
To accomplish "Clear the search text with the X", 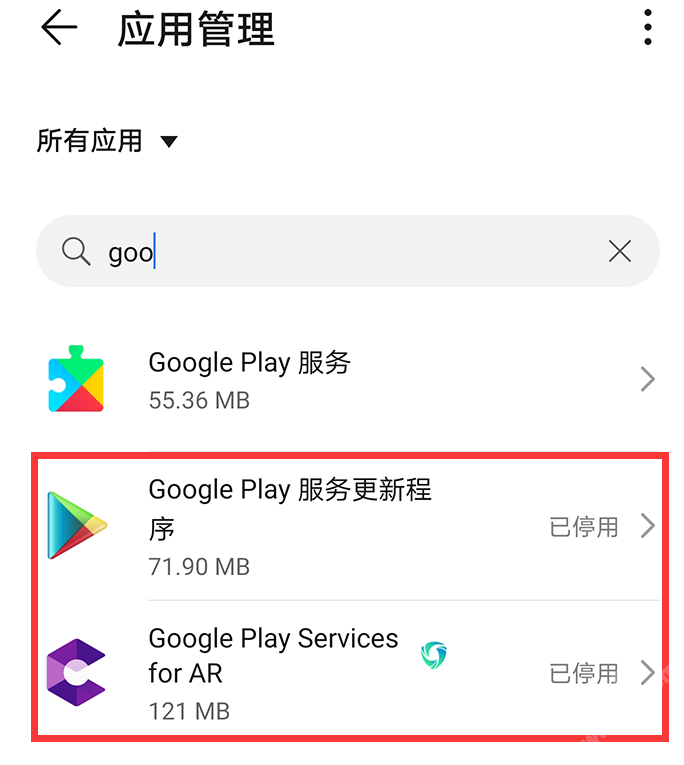I will tap(620, 251).
